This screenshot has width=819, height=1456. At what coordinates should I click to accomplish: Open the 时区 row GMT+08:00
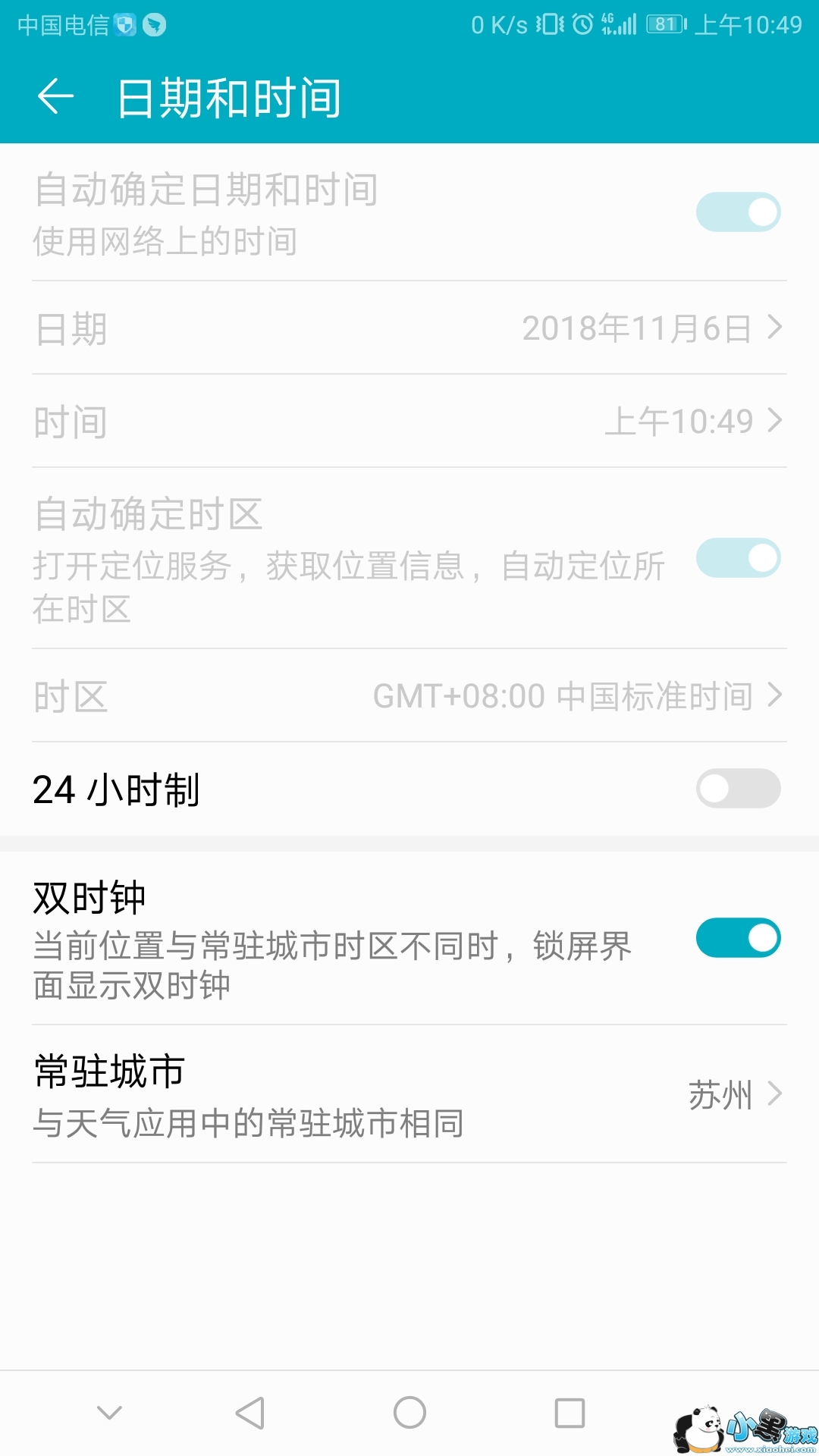point(409,696)
